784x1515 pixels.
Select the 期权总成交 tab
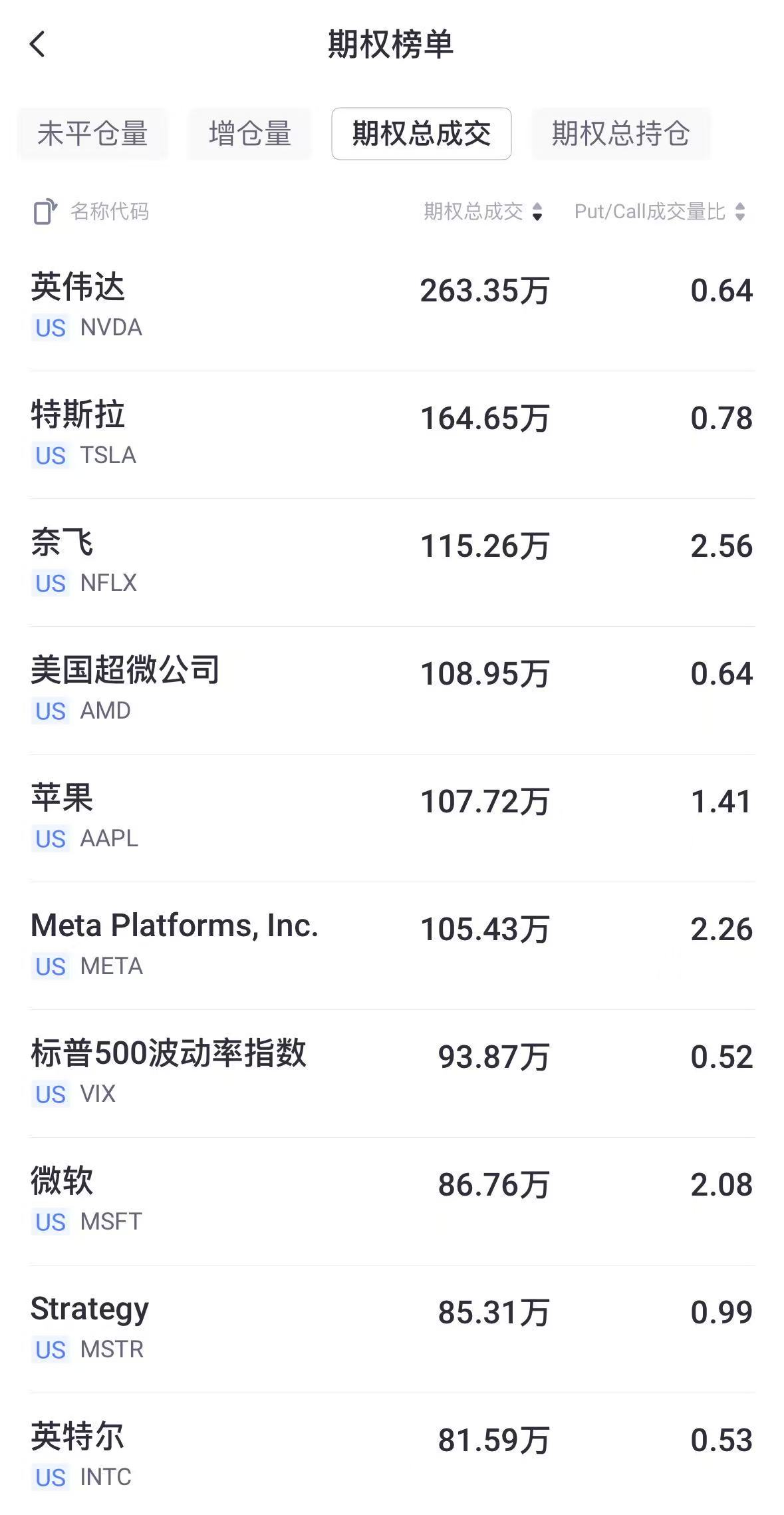point(421,134)
